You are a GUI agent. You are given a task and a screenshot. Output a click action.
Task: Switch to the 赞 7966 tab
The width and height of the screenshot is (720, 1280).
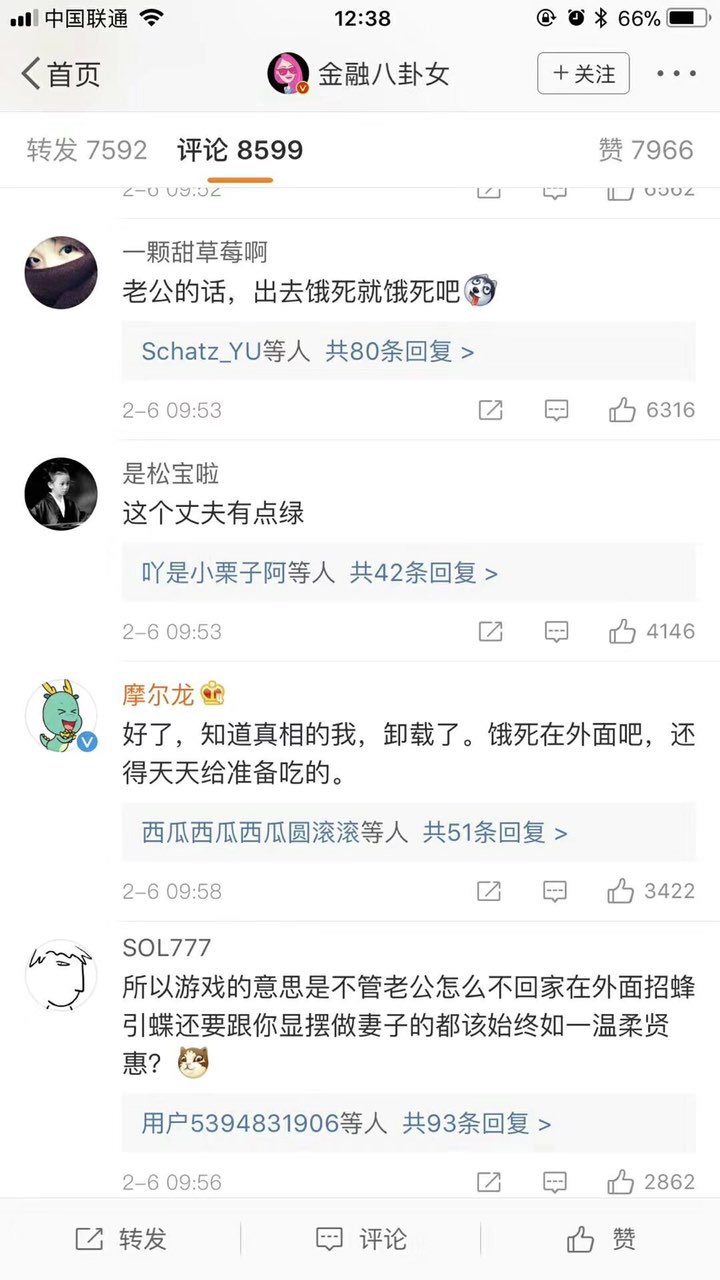(x=645, y=150)
